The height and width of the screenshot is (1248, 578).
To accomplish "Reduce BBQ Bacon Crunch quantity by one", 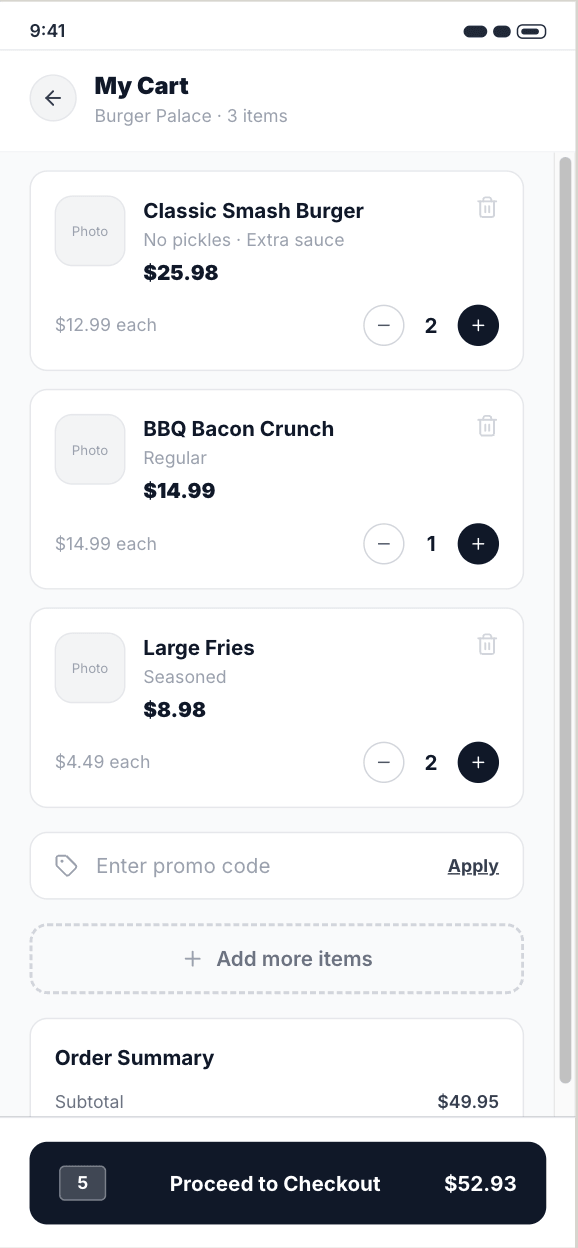I will pos(384,544).
